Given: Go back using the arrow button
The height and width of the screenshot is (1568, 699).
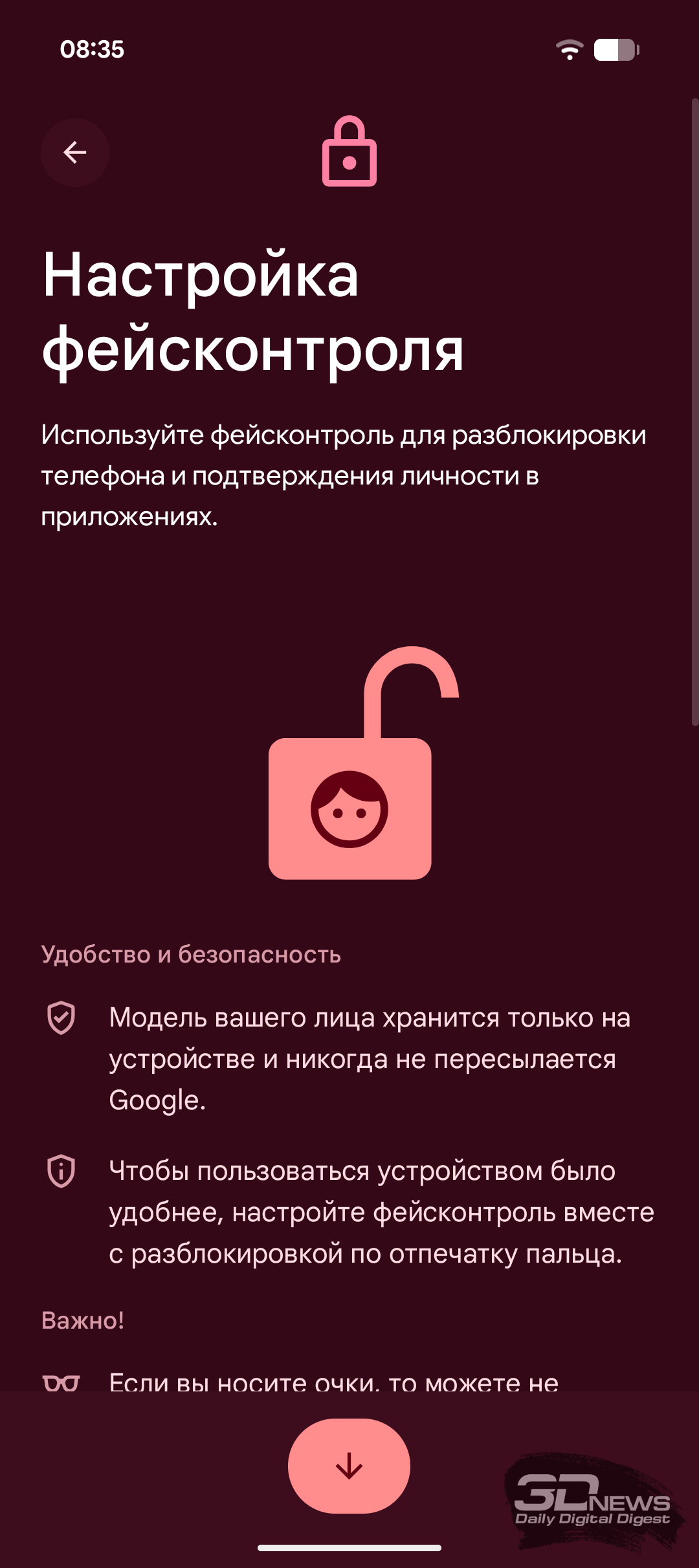Looking at the screenshot, I should (x=75, y=153).
